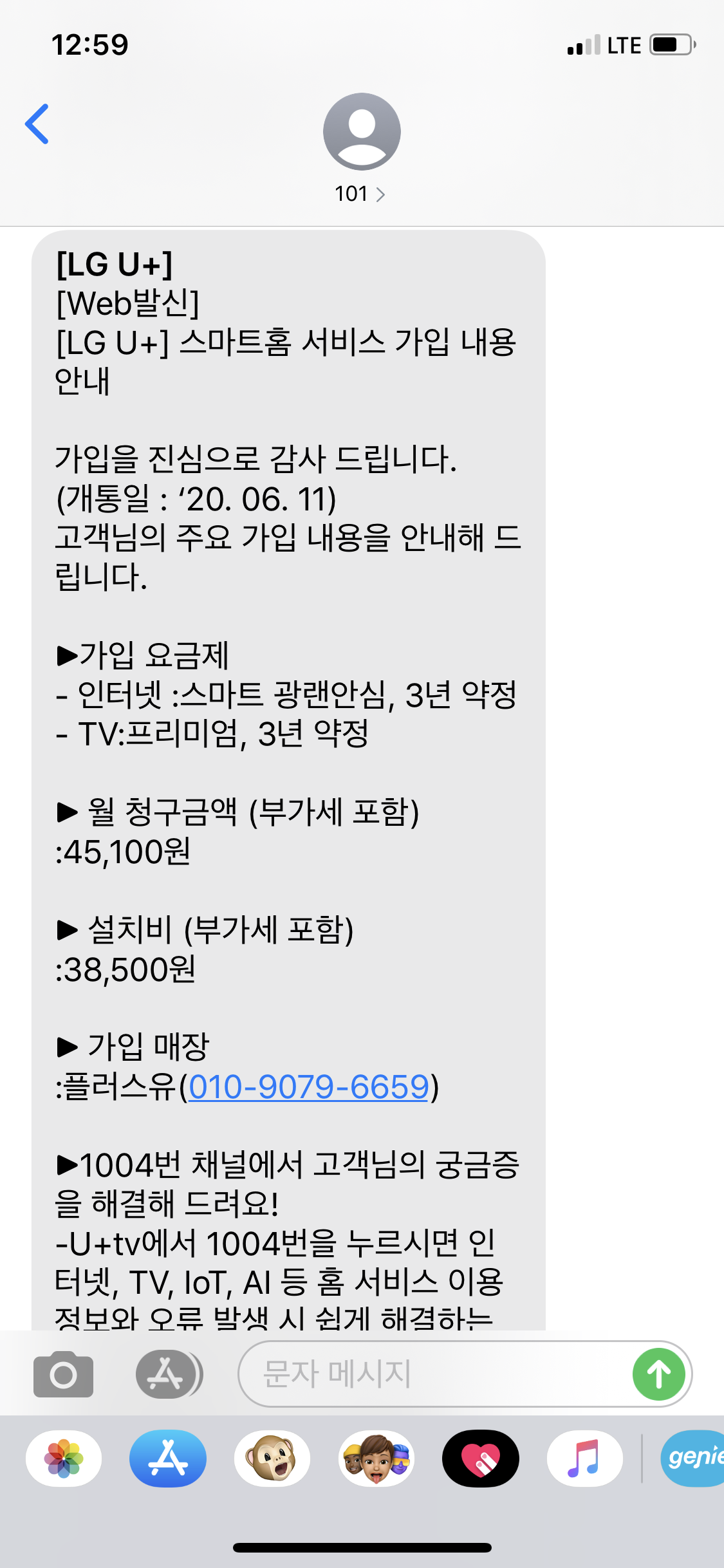Open the Music iMessage app
Viewport: 724px width, 1568px height.
pyautogui.click(x=584, y=1459)
